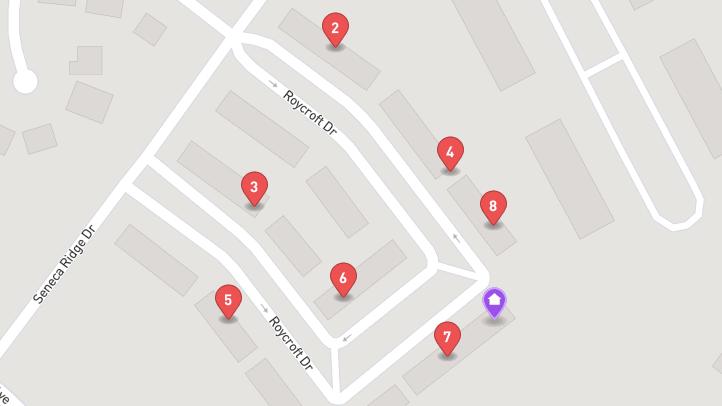Open the marker labeled 7
The height and width of the screenshot is (406, 722).
447,338
